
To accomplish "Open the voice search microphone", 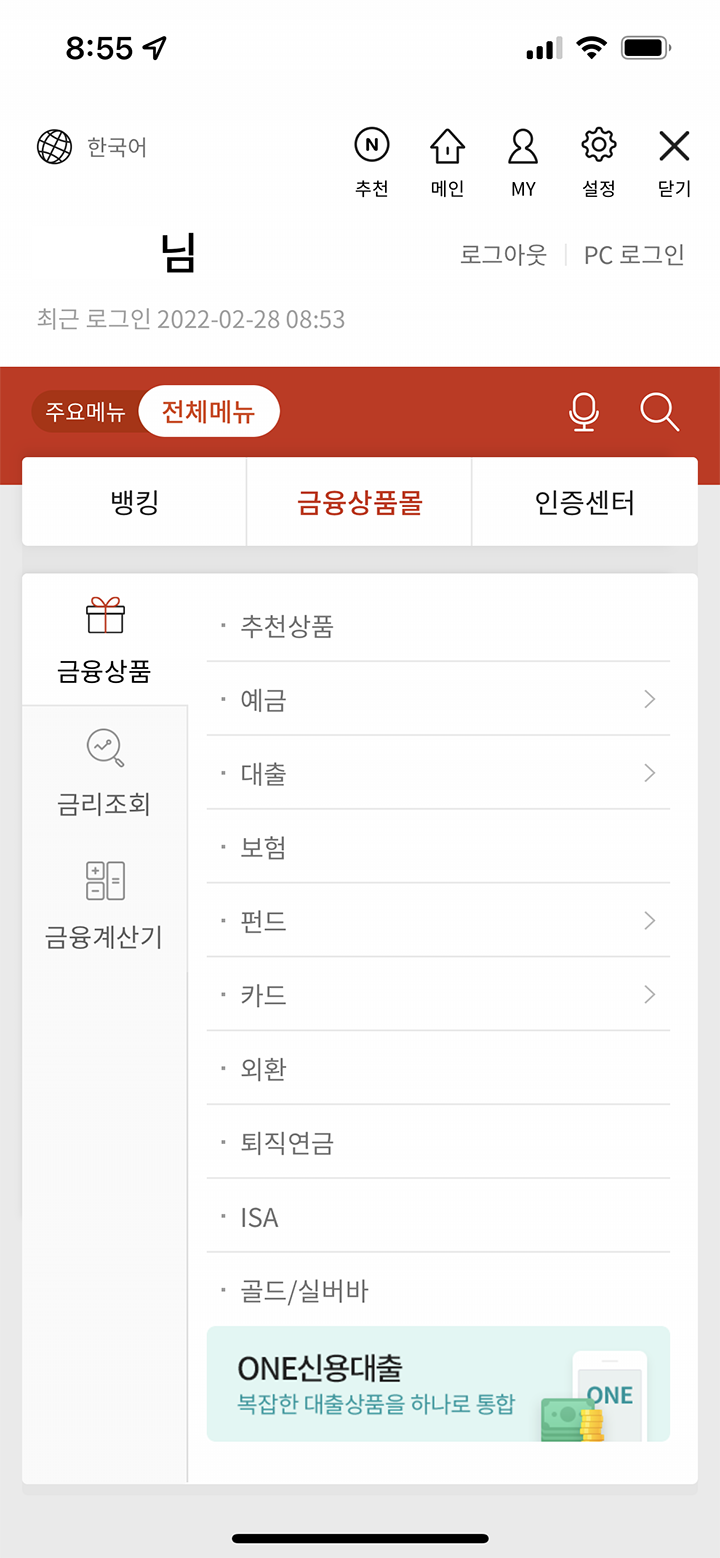I will 584,412.
